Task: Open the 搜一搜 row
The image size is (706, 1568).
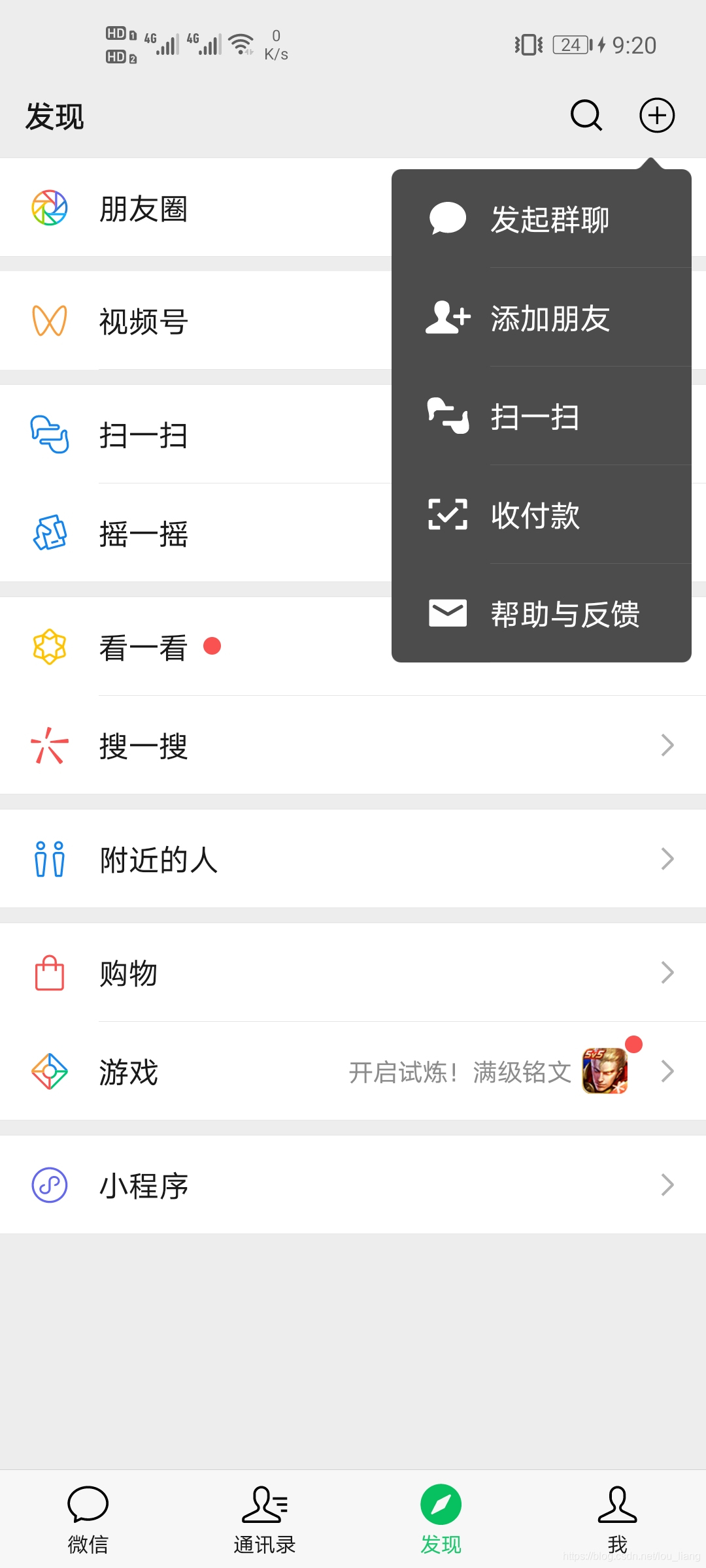Action: (x=353, y=745)
